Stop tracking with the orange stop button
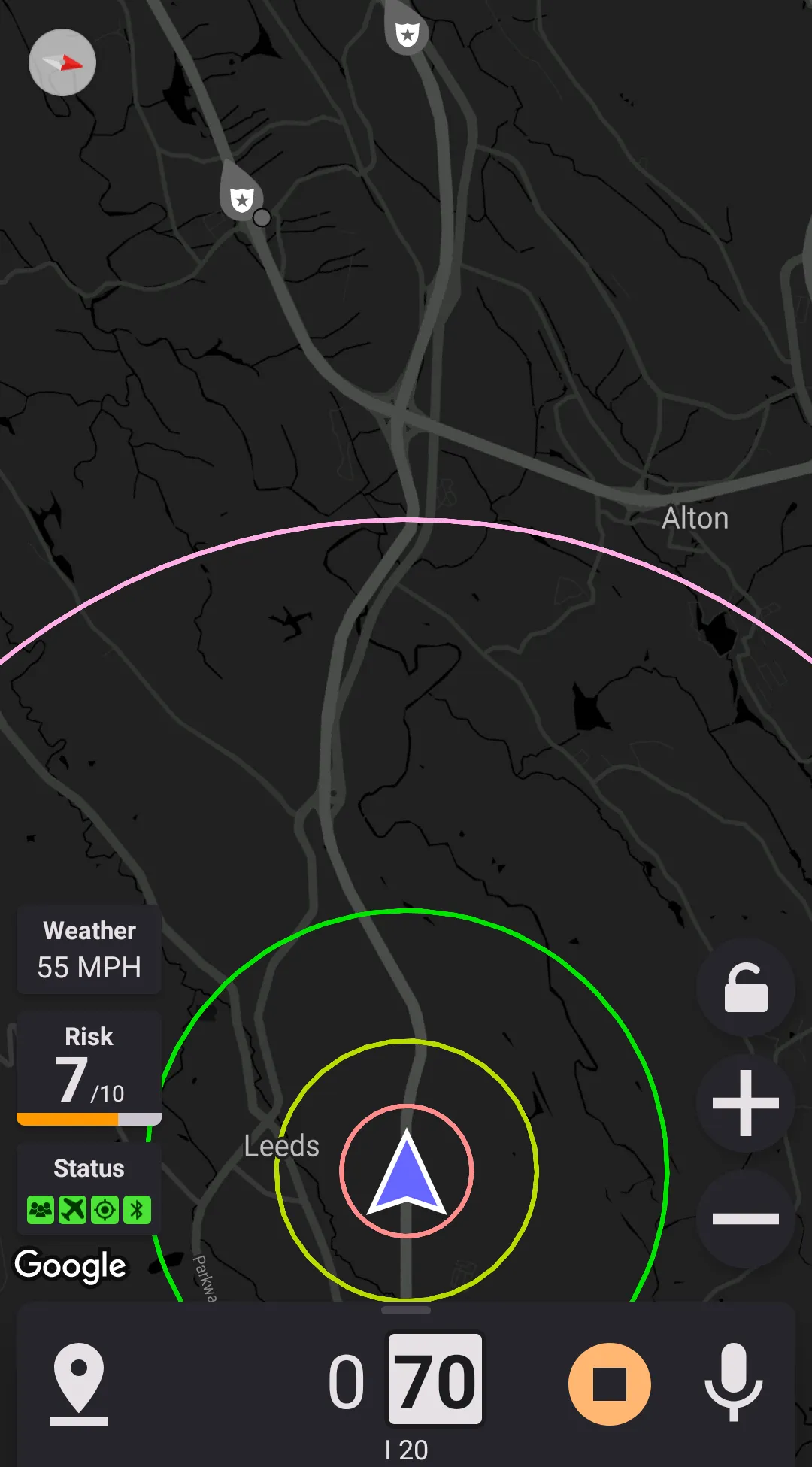Viewport: 812px width, 1467px height. pos(609,1384)
